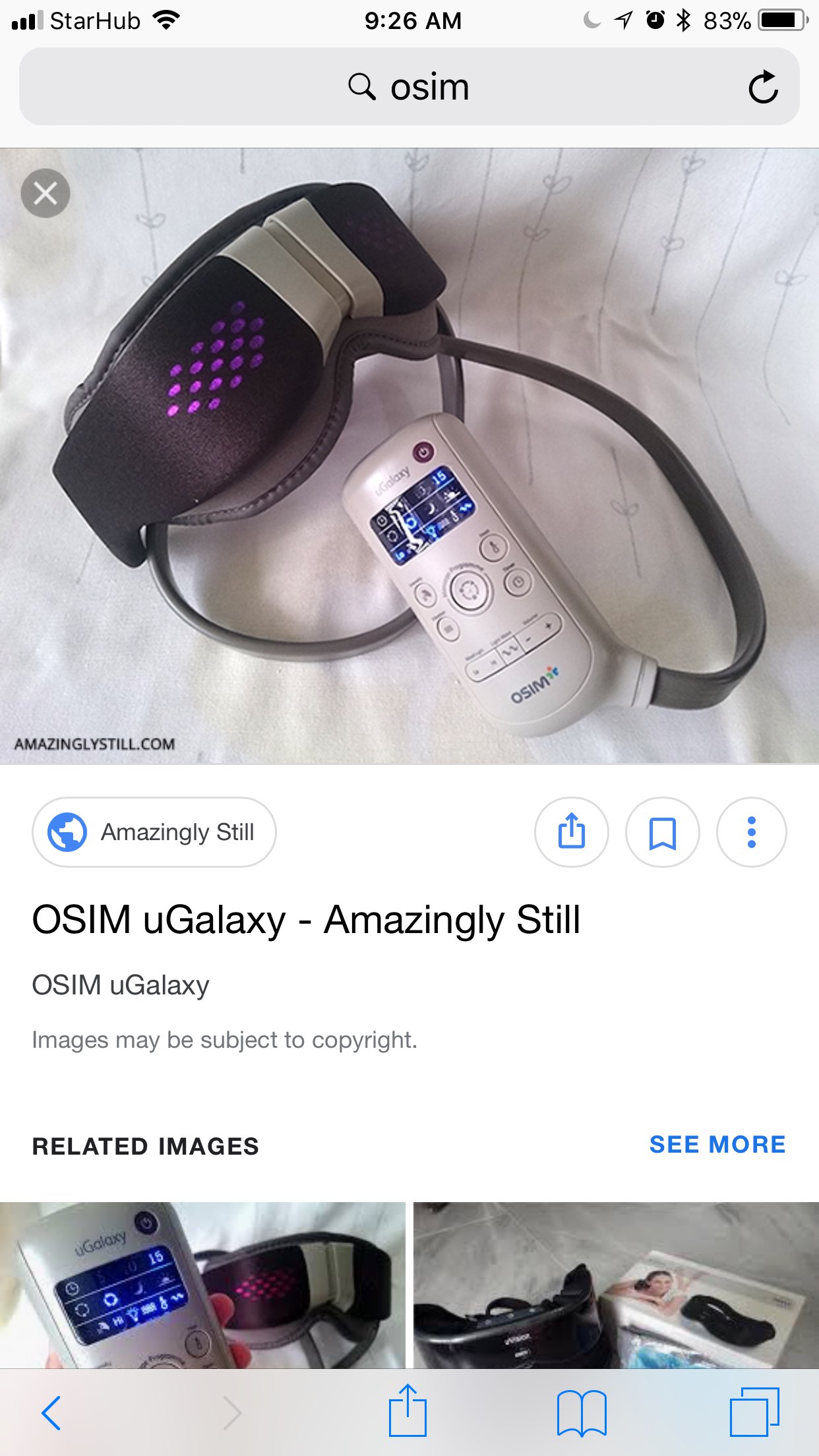Save image to collection bookmark
The width and height of the screenshot is (819, 1456).
(662, 832)
